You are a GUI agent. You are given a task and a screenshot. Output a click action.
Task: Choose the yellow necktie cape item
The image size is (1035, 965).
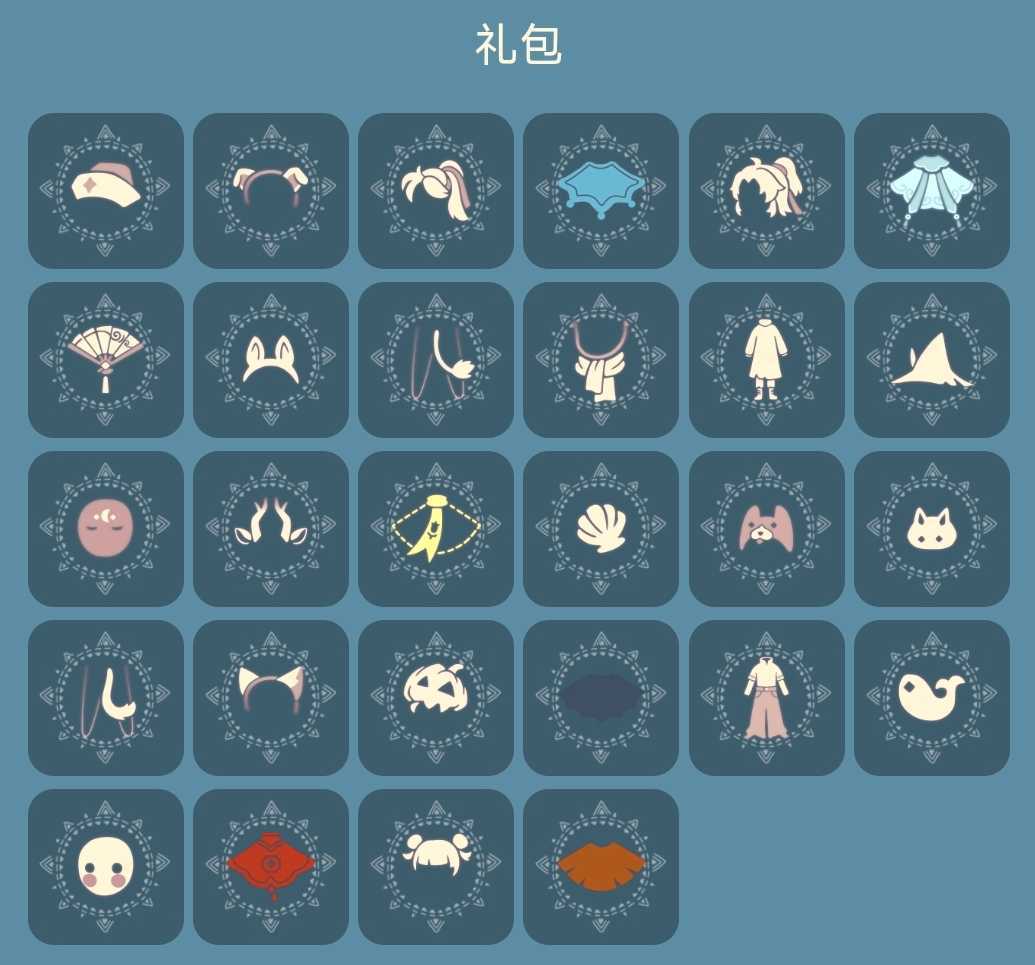pos(436,529)
